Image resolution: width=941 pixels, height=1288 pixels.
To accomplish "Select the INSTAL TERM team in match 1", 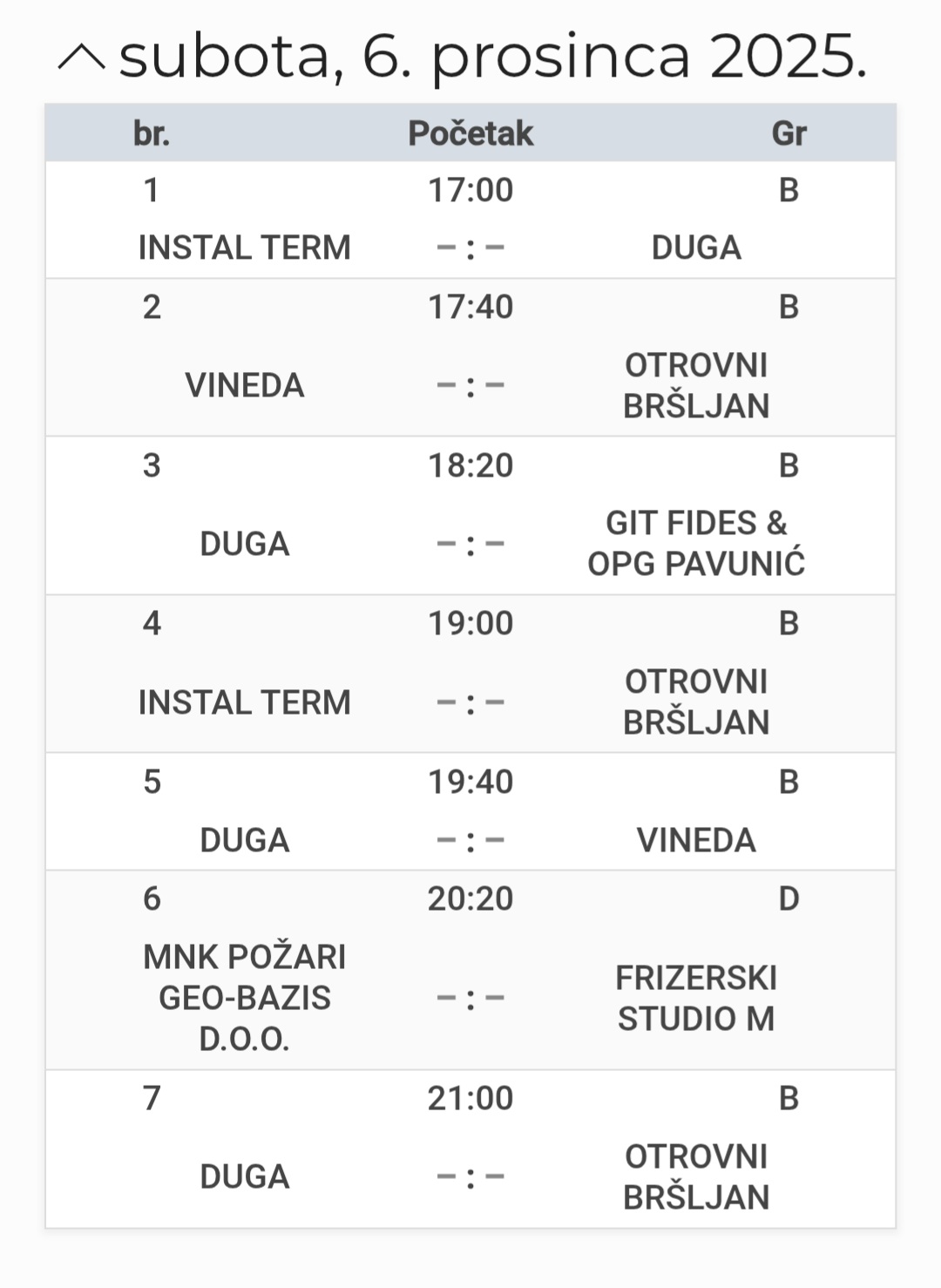I will 245,247.
